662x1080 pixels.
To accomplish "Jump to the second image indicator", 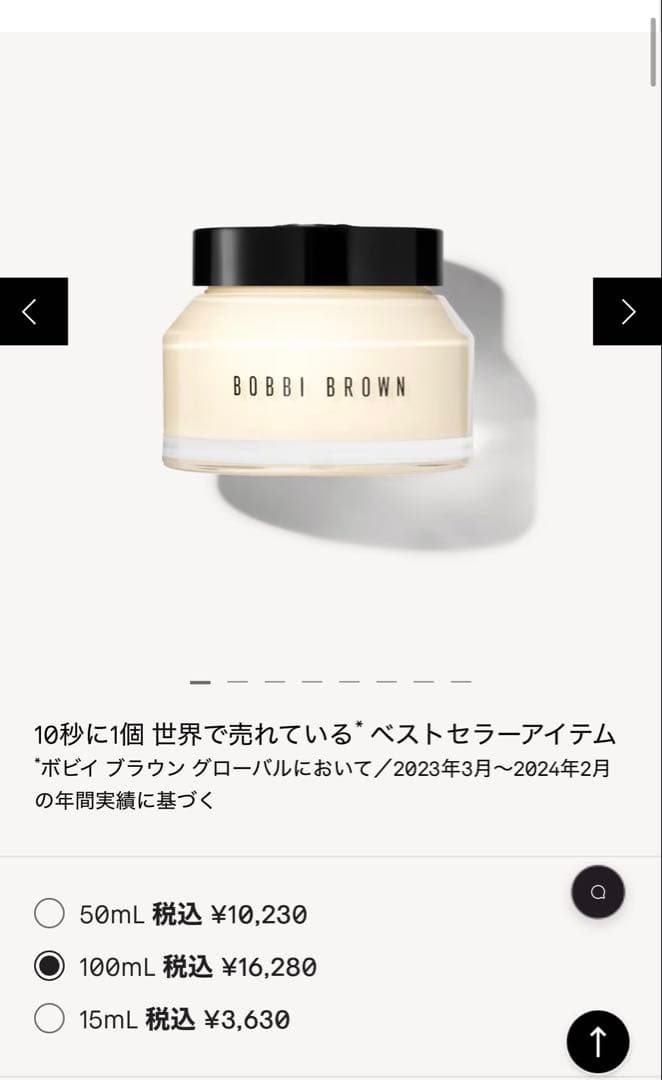I will pyautogui.click(x=237, y=682).
